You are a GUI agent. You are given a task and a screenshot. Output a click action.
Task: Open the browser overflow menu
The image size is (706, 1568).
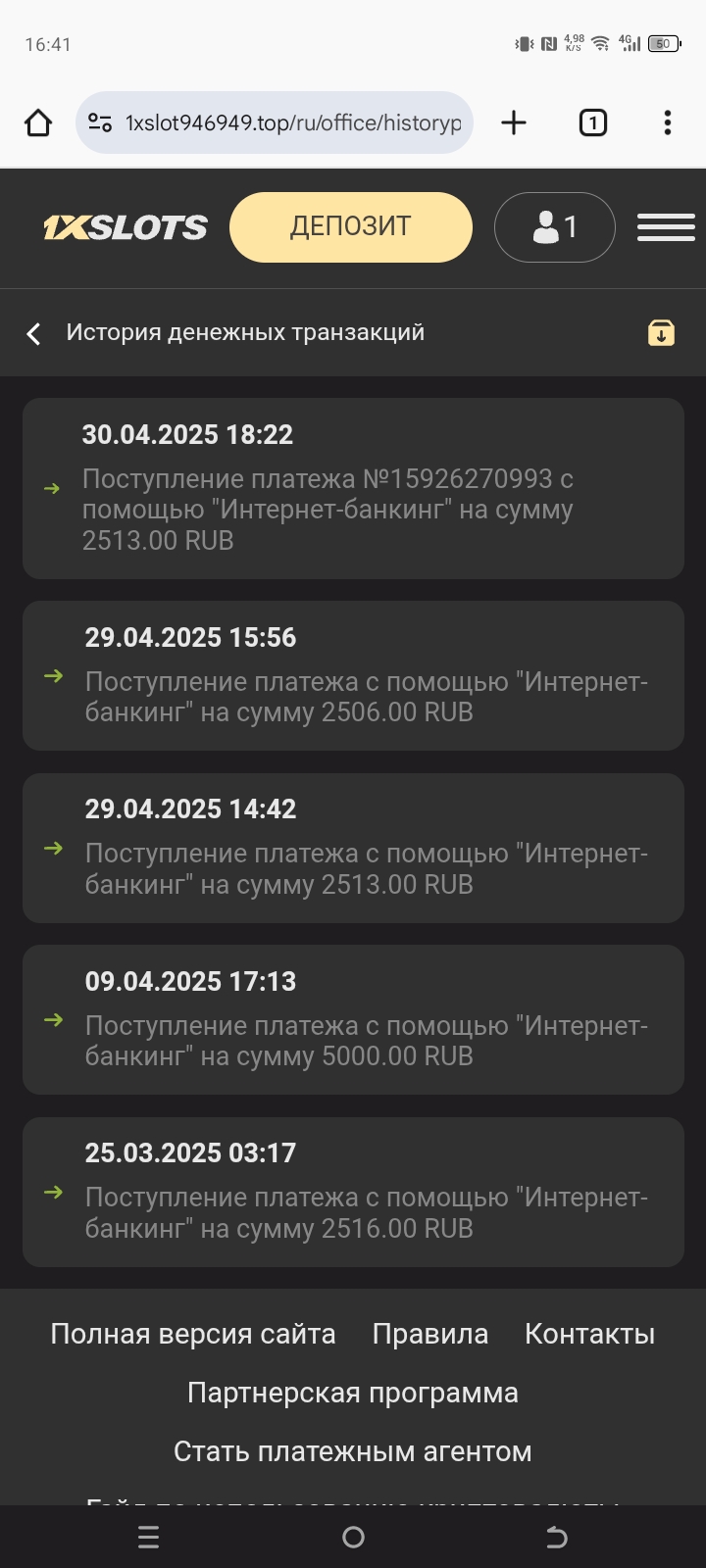coord(667,122)
